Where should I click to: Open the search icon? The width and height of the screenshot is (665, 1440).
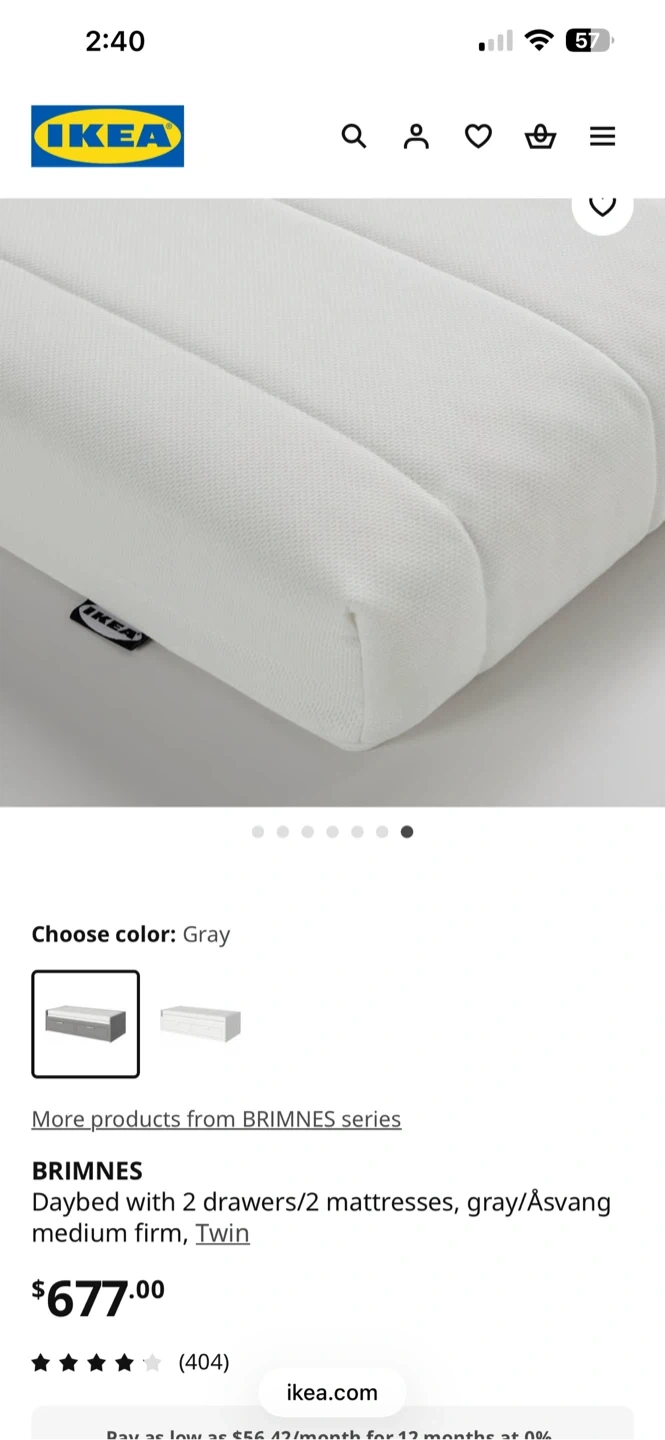pos(354,136)
